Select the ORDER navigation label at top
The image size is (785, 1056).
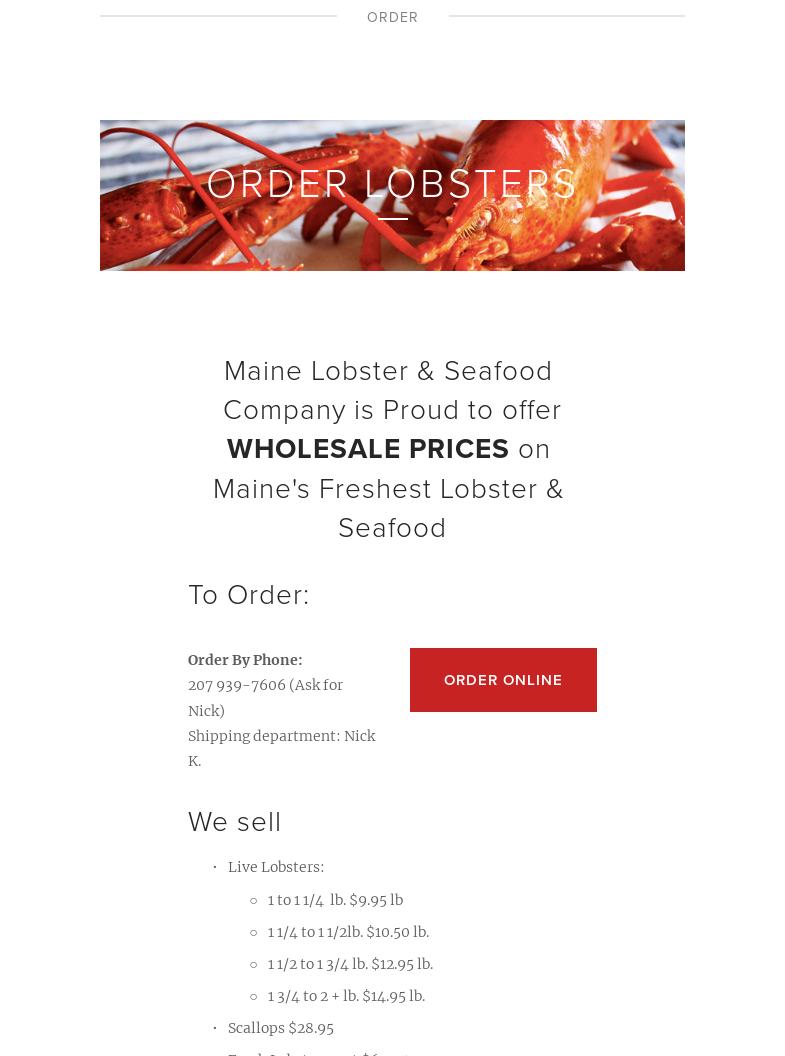tap(392, 17)
